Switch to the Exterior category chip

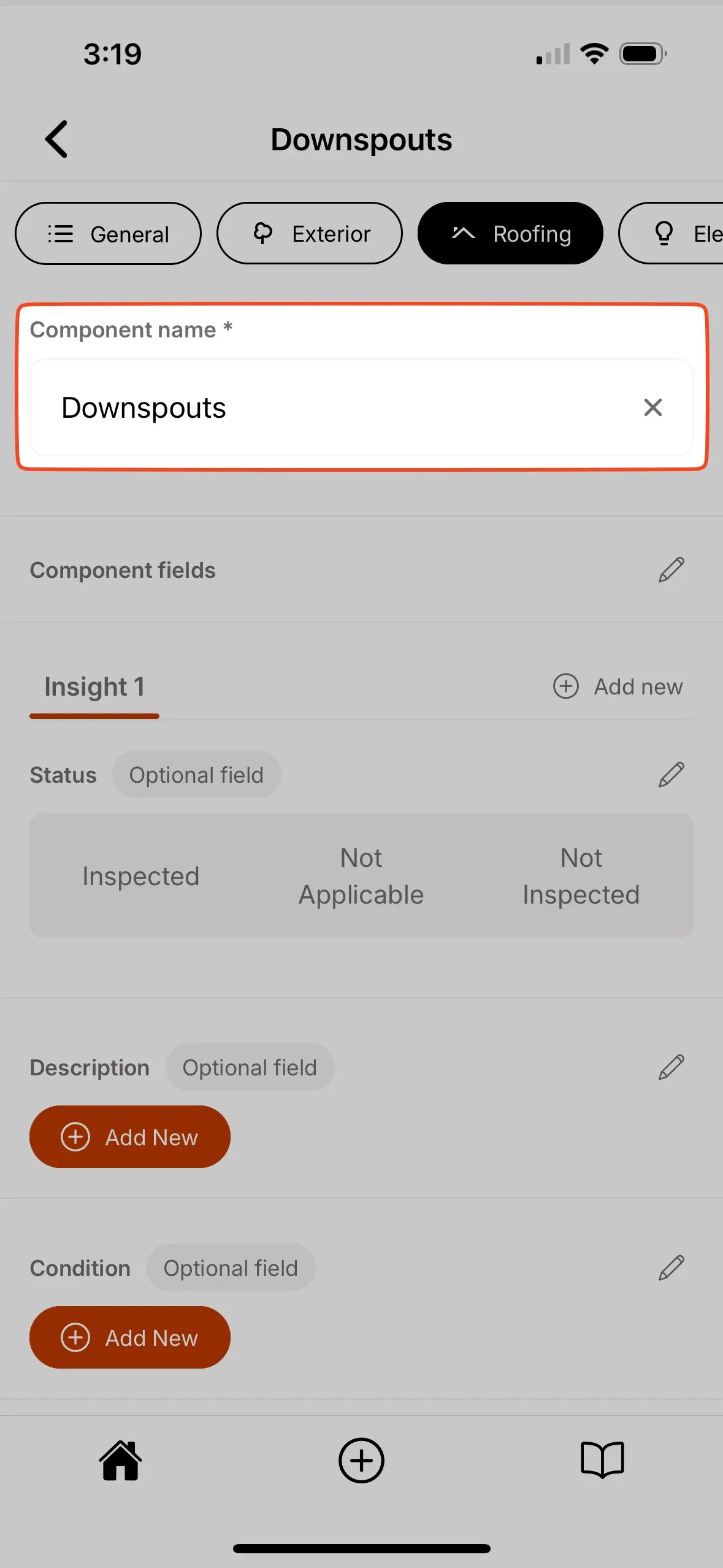click(x=310, y=234)
